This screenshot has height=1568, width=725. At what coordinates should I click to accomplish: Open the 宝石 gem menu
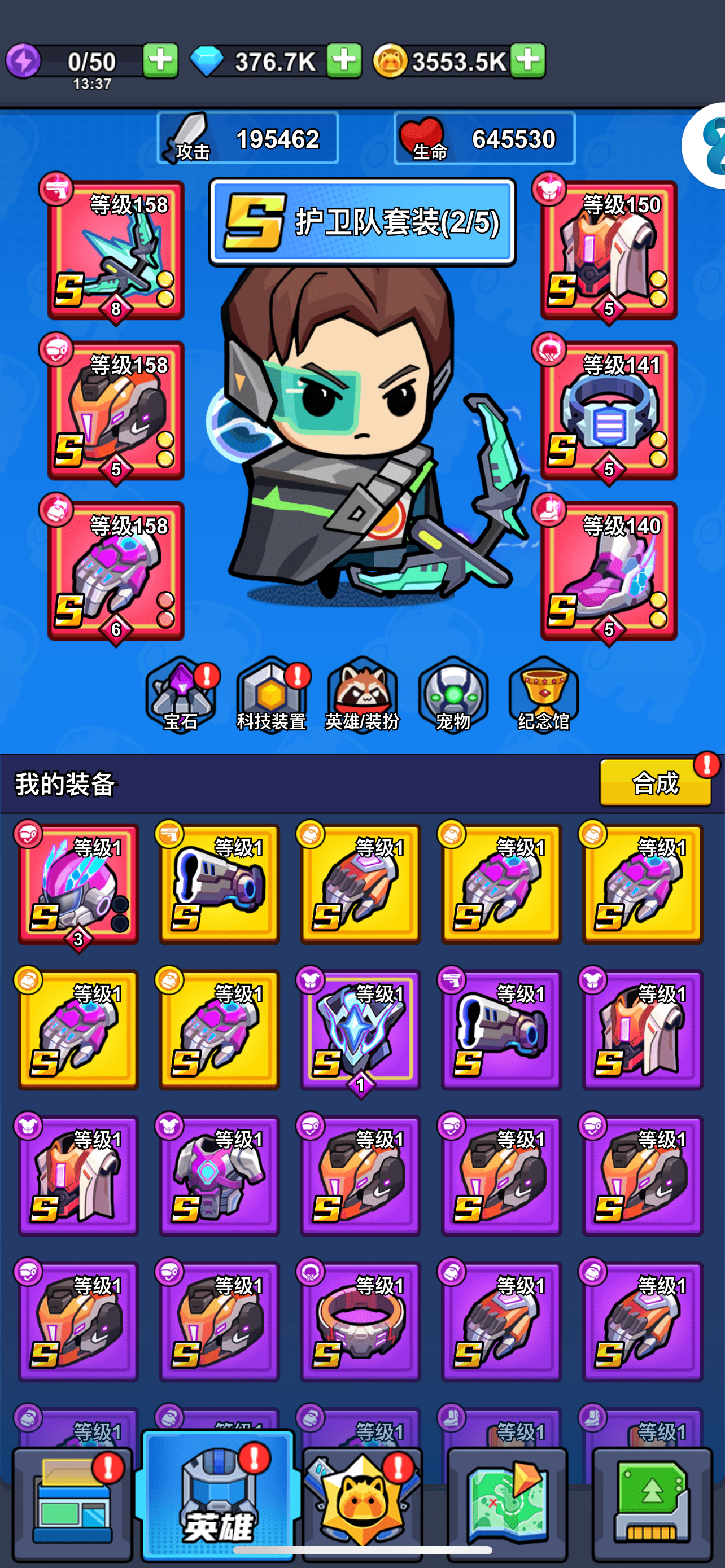point(181,694)
